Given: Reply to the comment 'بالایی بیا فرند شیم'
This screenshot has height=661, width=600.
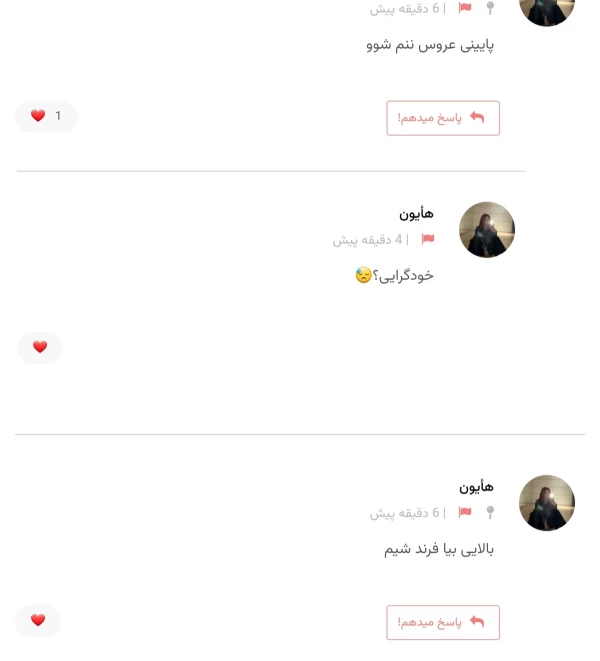Looking at the screenshot, I should pos(442,622).
